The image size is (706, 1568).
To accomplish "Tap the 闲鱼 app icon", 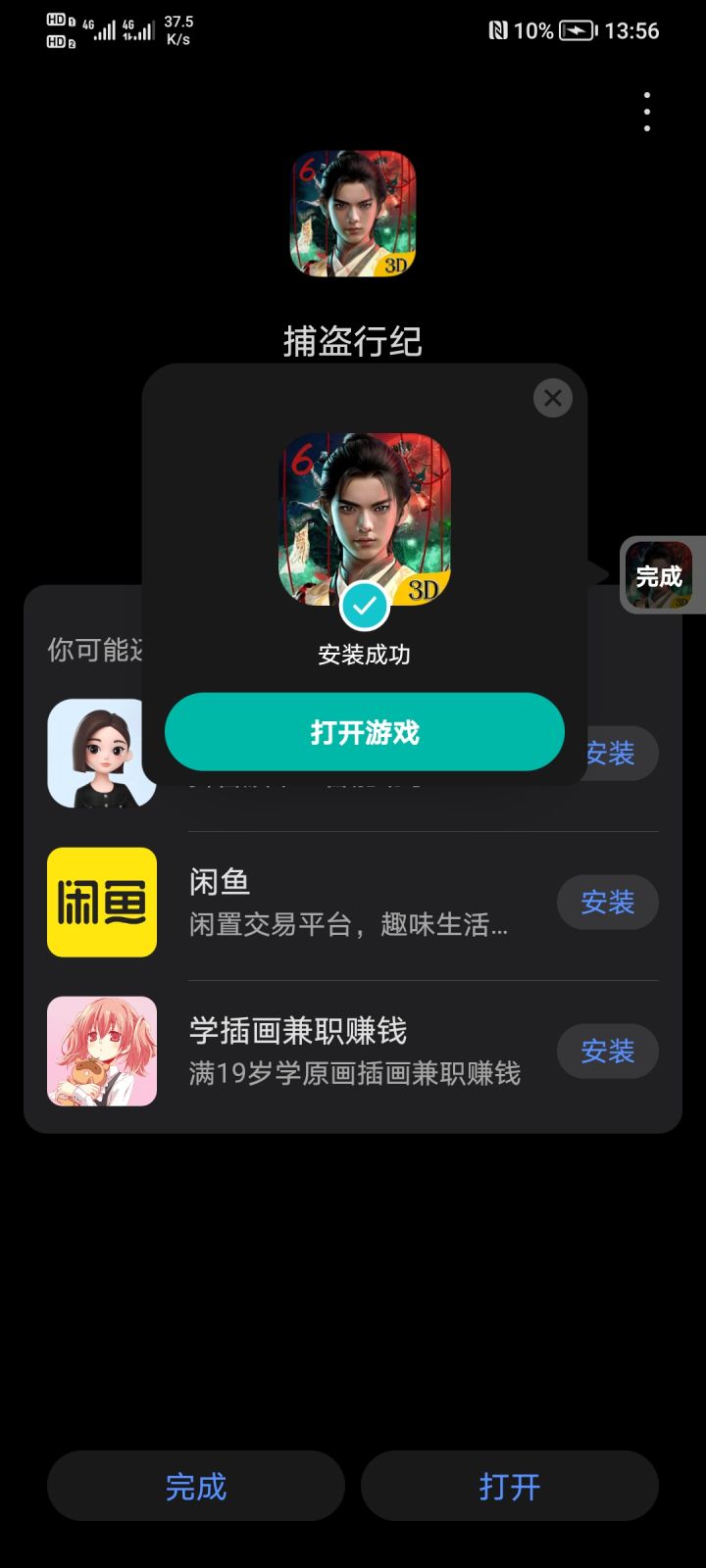I will click(x=101, y=902).
